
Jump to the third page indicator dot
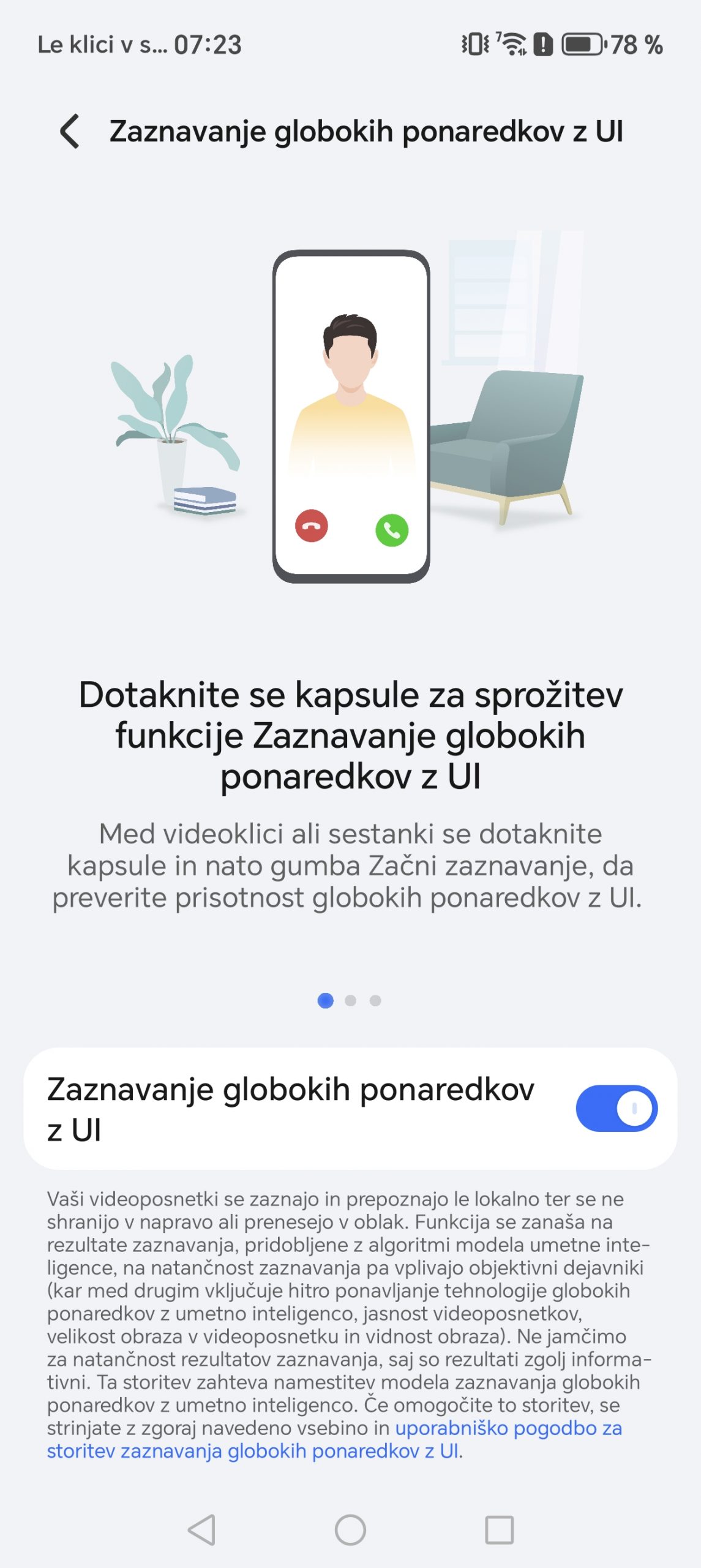pyautogui.click(x=375, y=1000)
